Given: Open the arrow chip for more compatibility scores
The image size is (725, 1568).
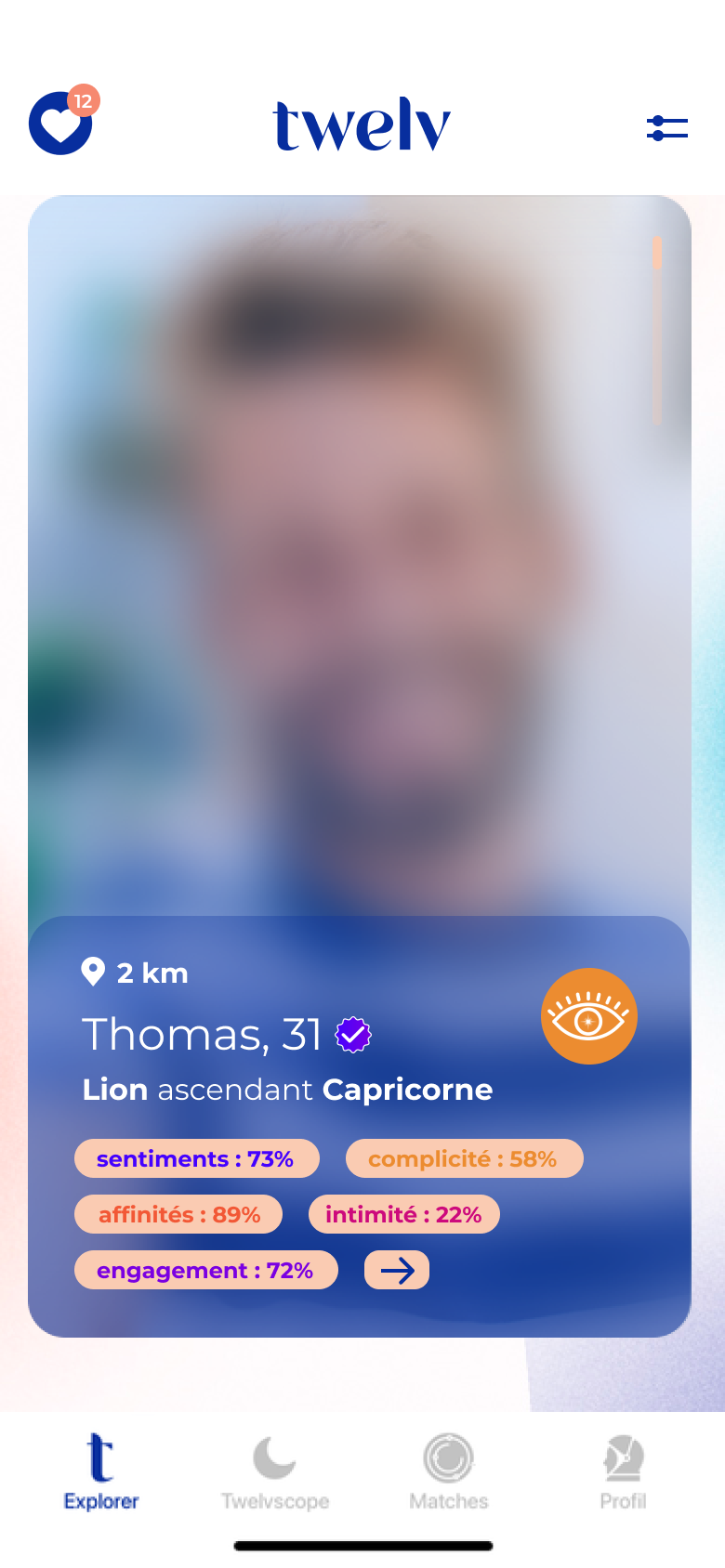Looking at the screenshot, I should (x=397, y=1270).
